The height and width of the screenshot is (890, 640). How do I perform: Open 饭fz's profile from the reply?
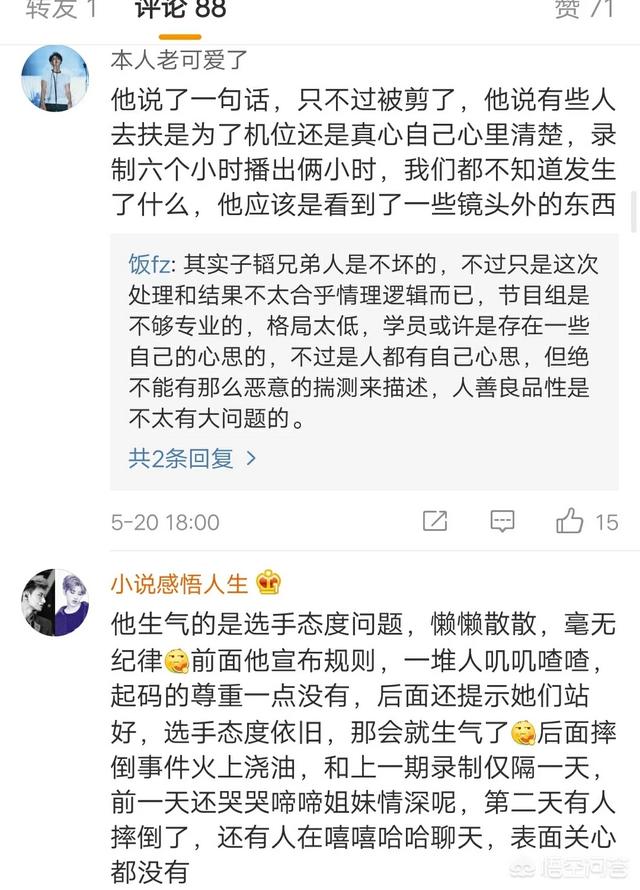pos(149,264)
